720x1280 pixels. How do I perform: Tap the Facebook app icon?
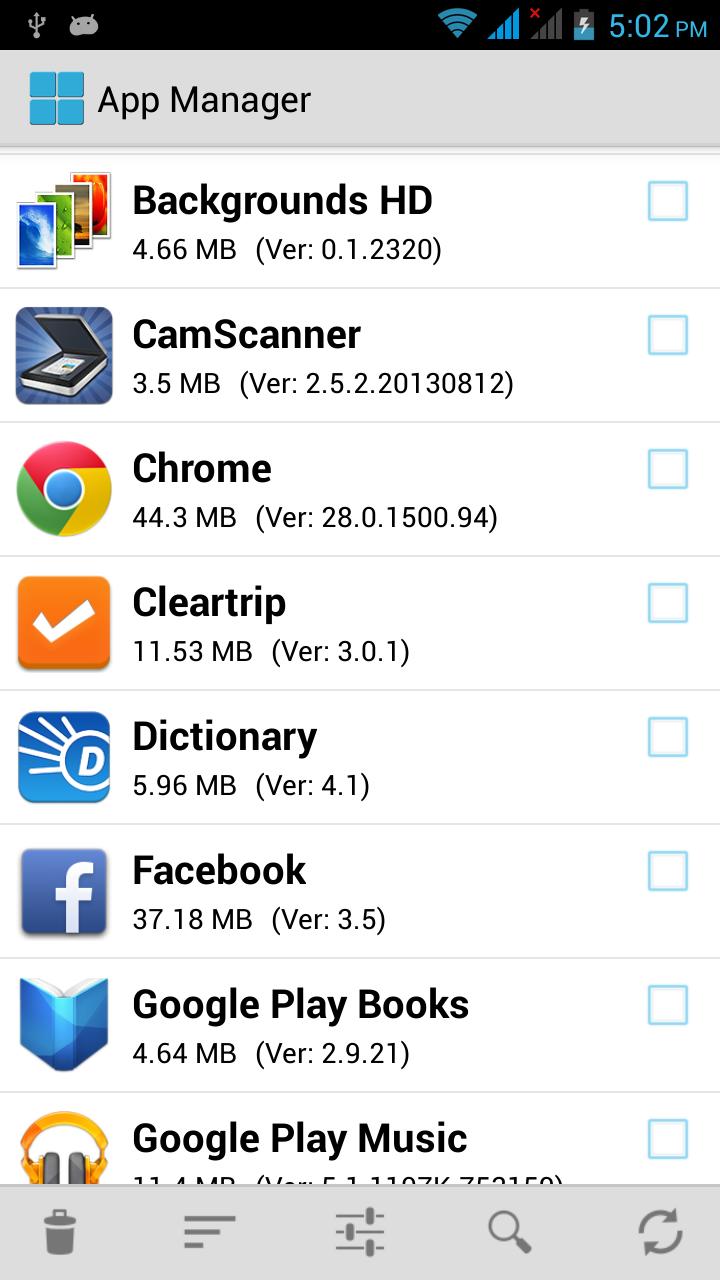(x=63, y=891)
